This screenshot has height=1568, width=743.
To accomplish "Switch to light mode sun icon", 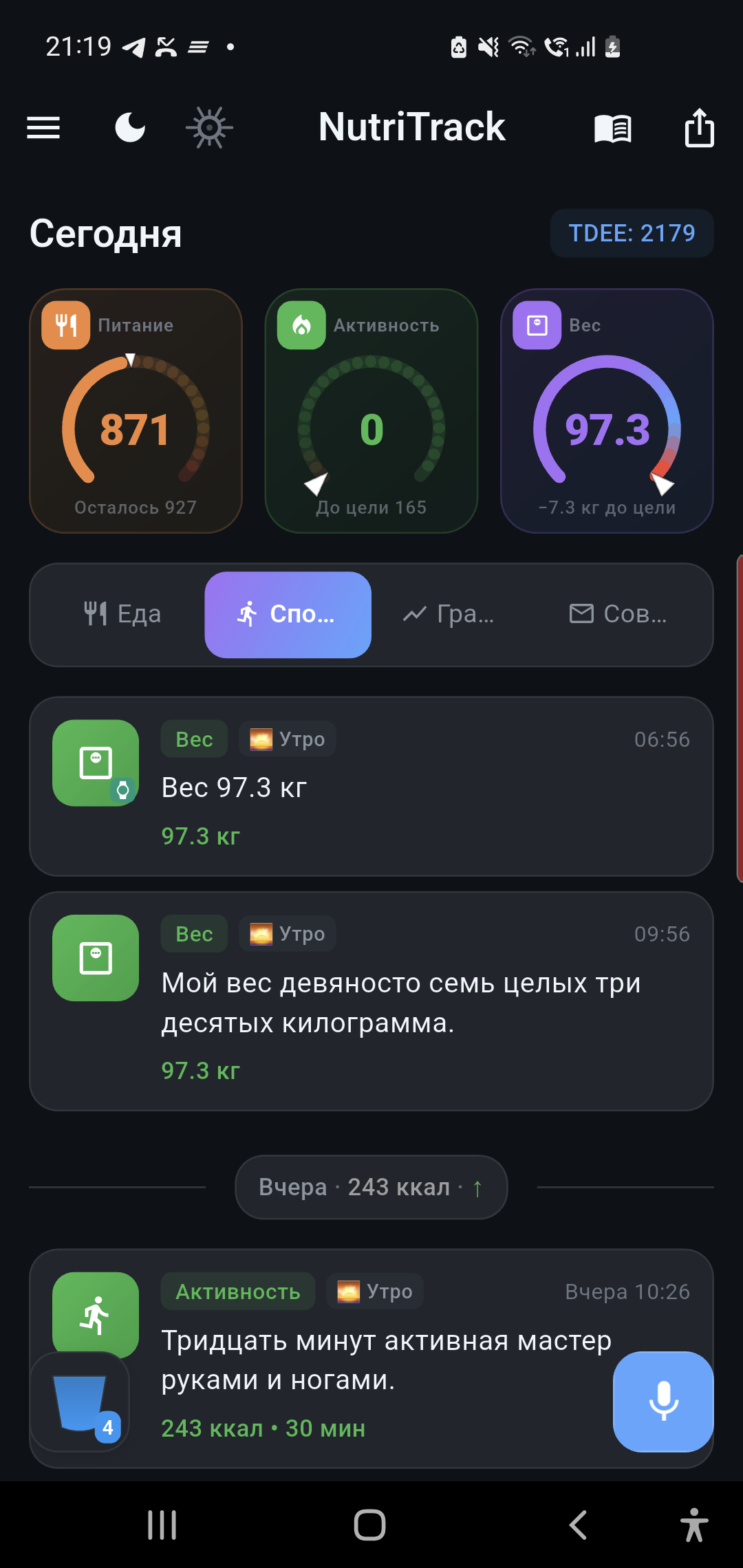I will point(210,128).
